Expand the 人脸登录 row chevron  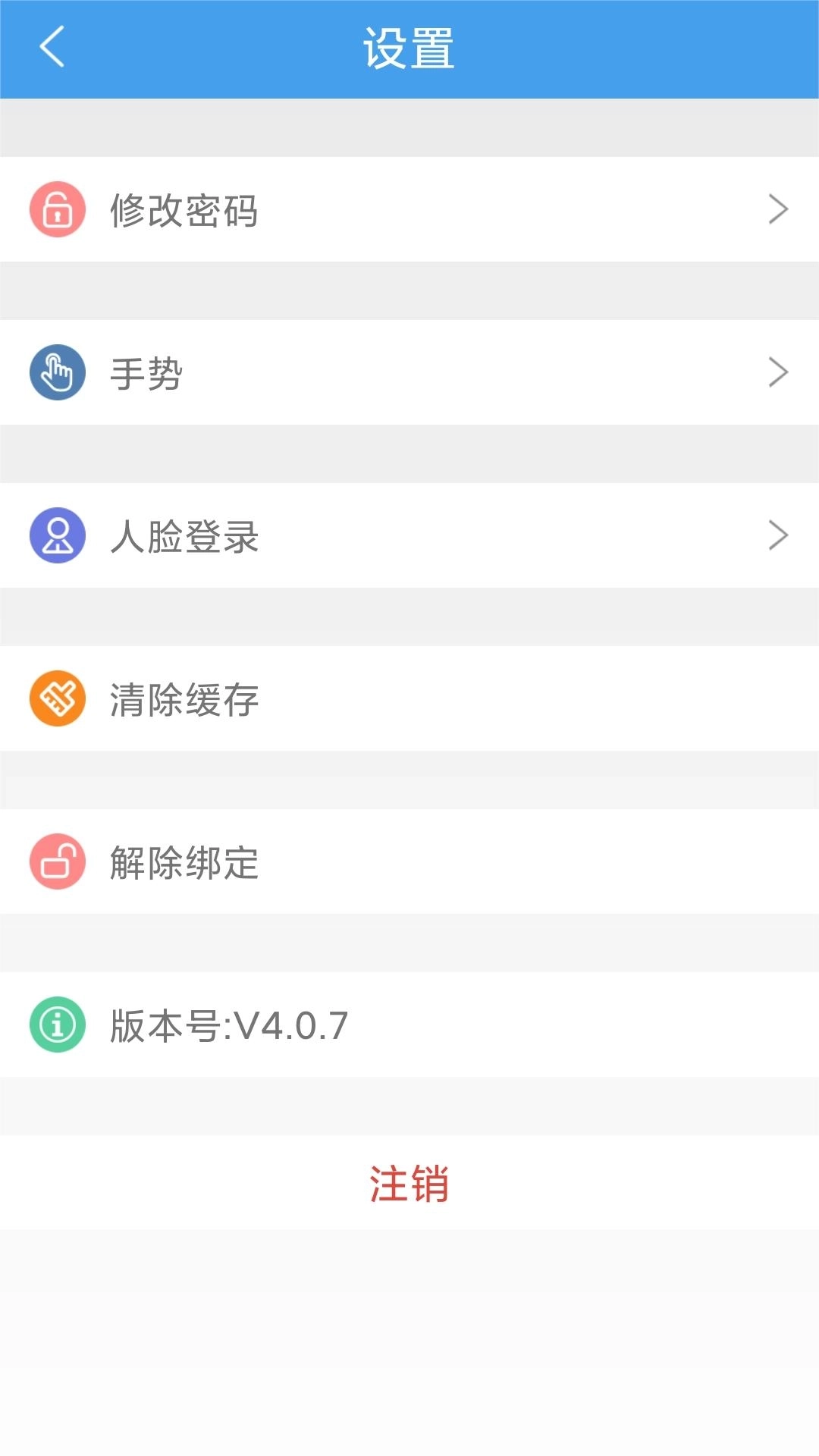click(x=777, y=535)
